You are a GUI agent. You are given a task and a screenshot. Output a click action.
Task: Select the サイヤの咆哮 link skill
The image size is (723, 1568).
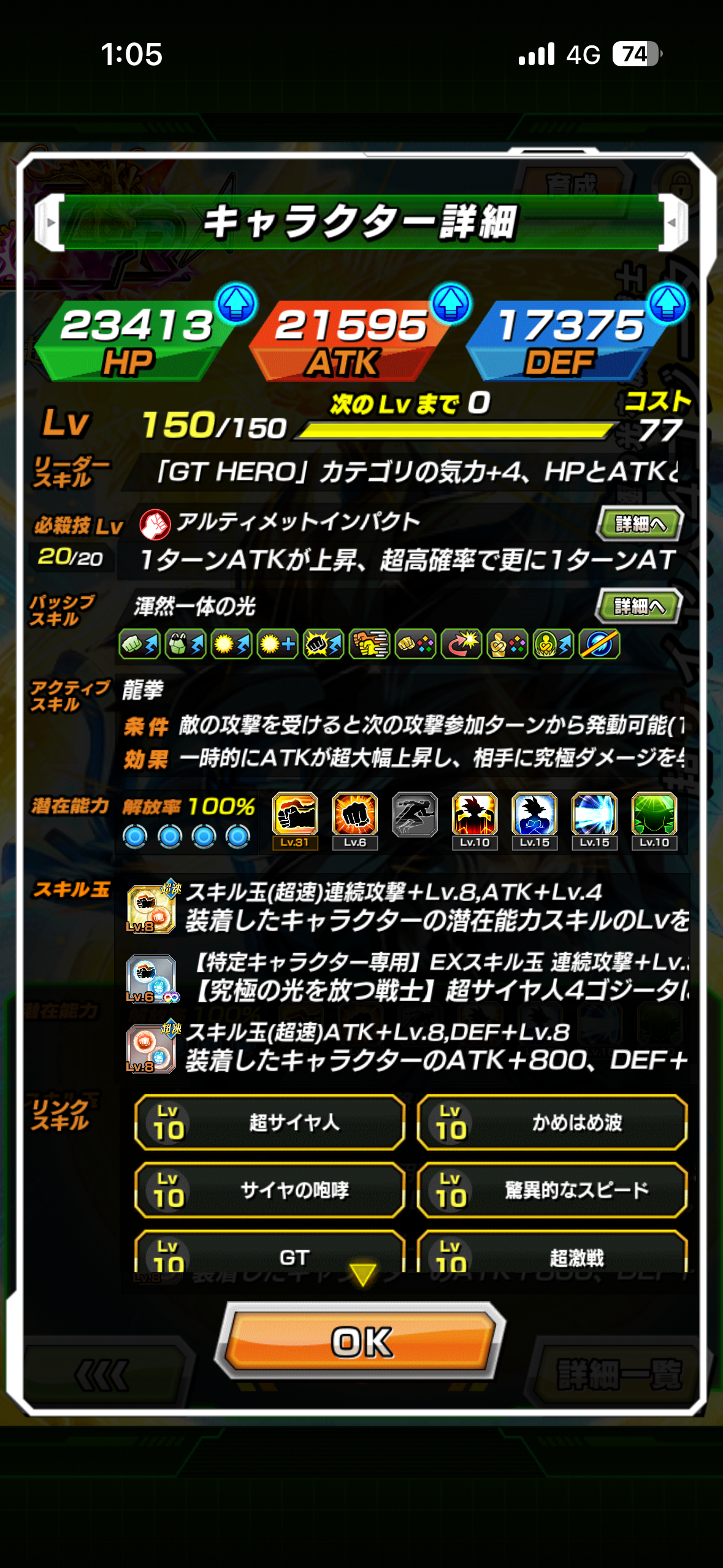pyautogui.click(x=269, y=1190)
